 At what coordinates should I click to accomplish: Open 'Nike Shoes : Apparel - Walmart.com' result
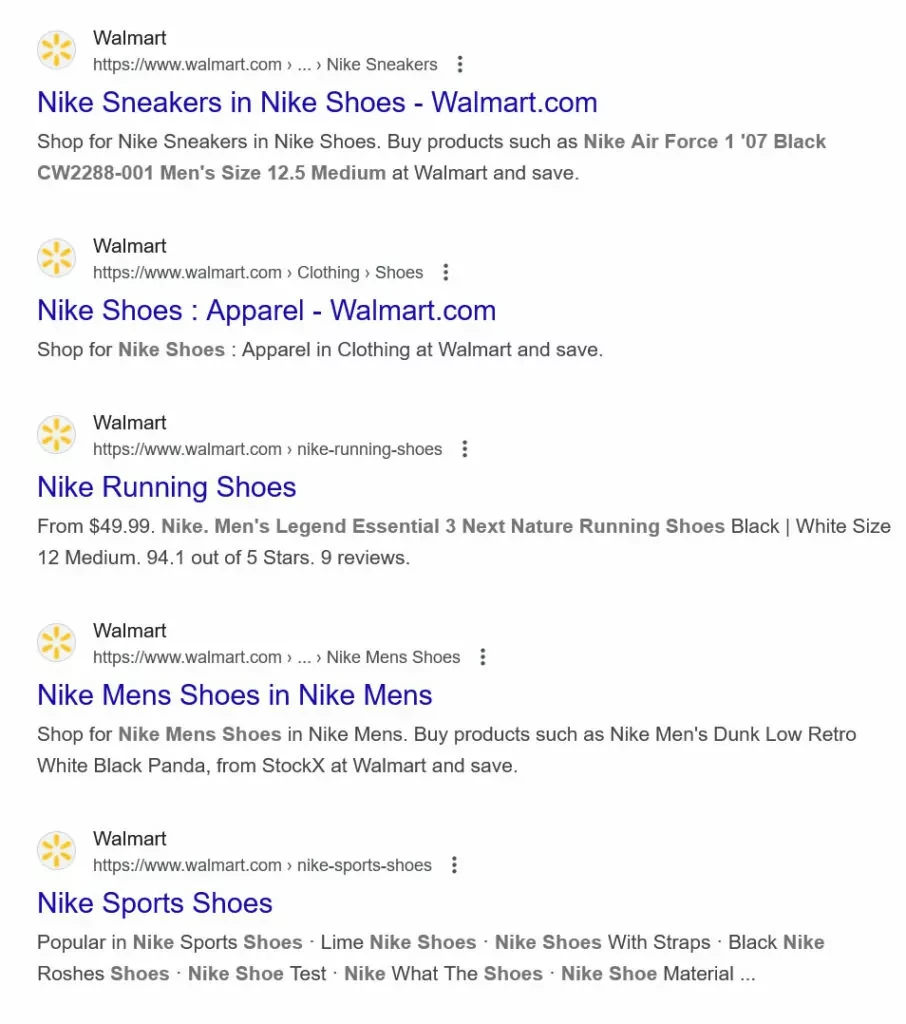(x=266, y=311)
